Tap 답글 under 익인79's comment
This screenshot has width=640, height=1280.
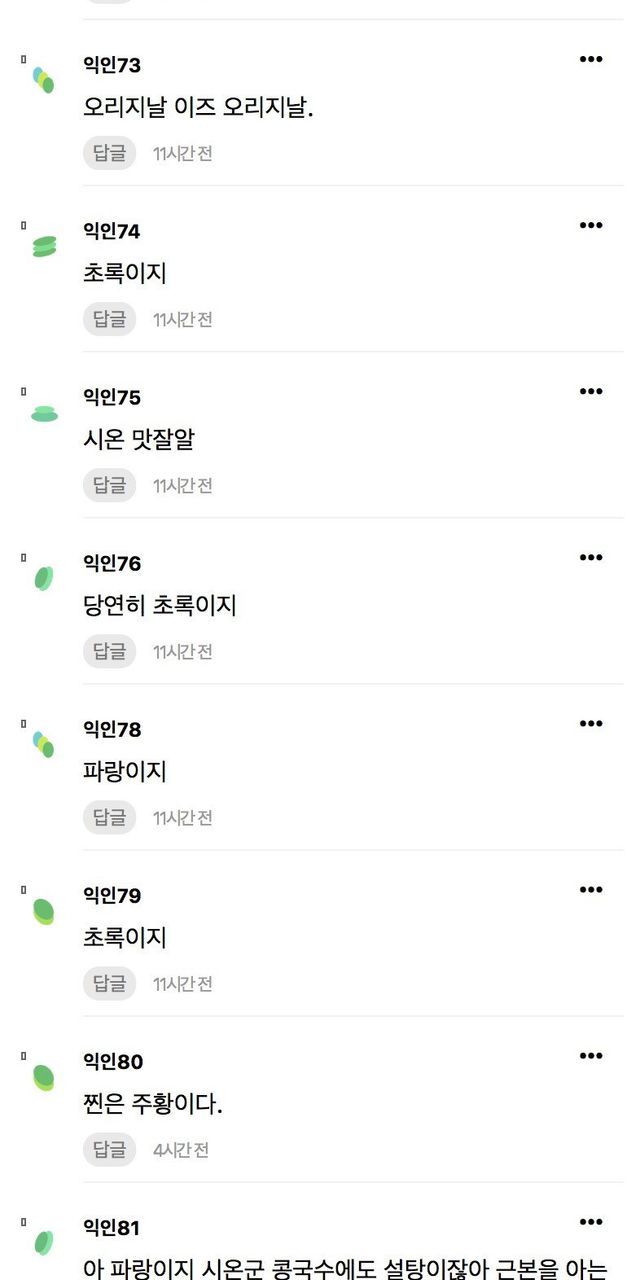109,984
